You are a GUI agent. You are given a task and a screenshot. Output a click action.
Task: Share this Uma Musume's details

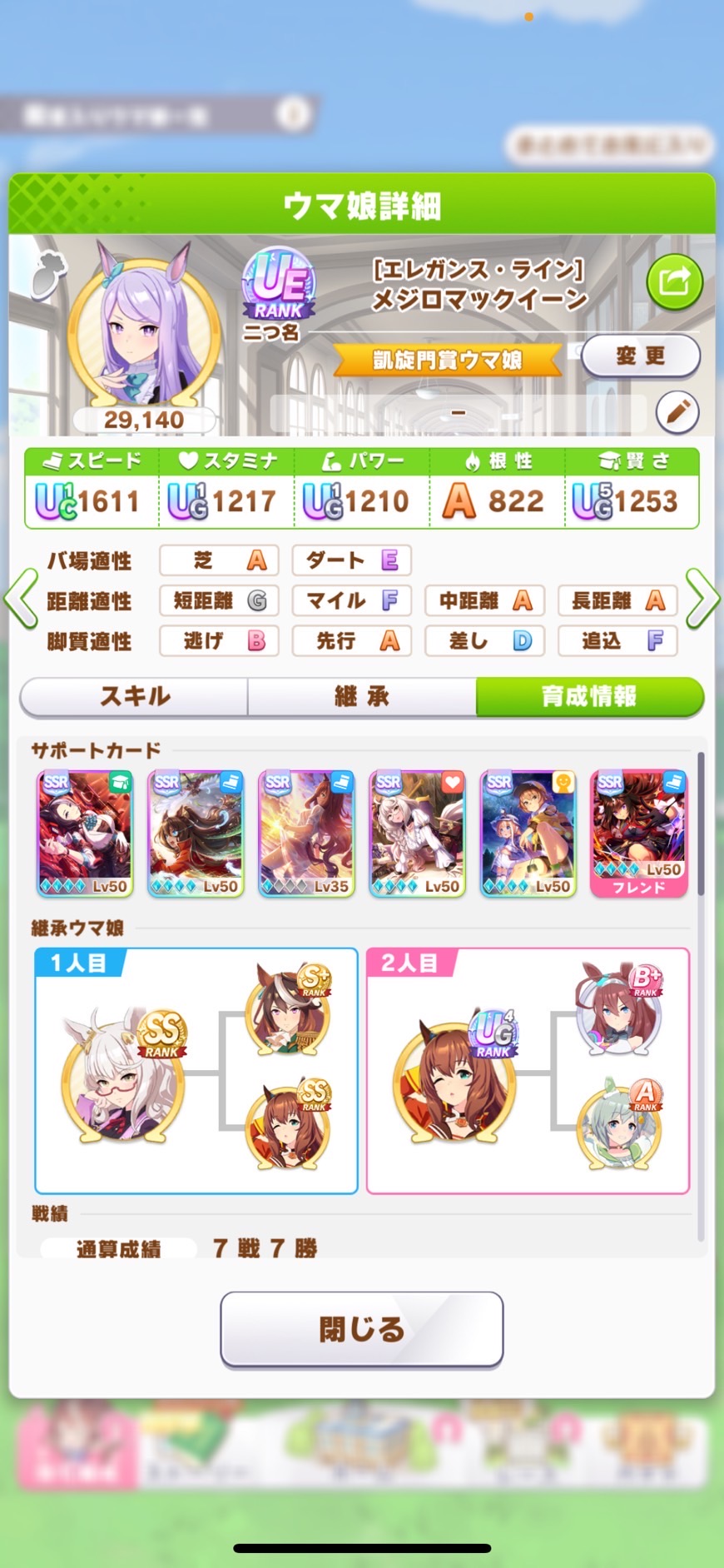[674, 281]
